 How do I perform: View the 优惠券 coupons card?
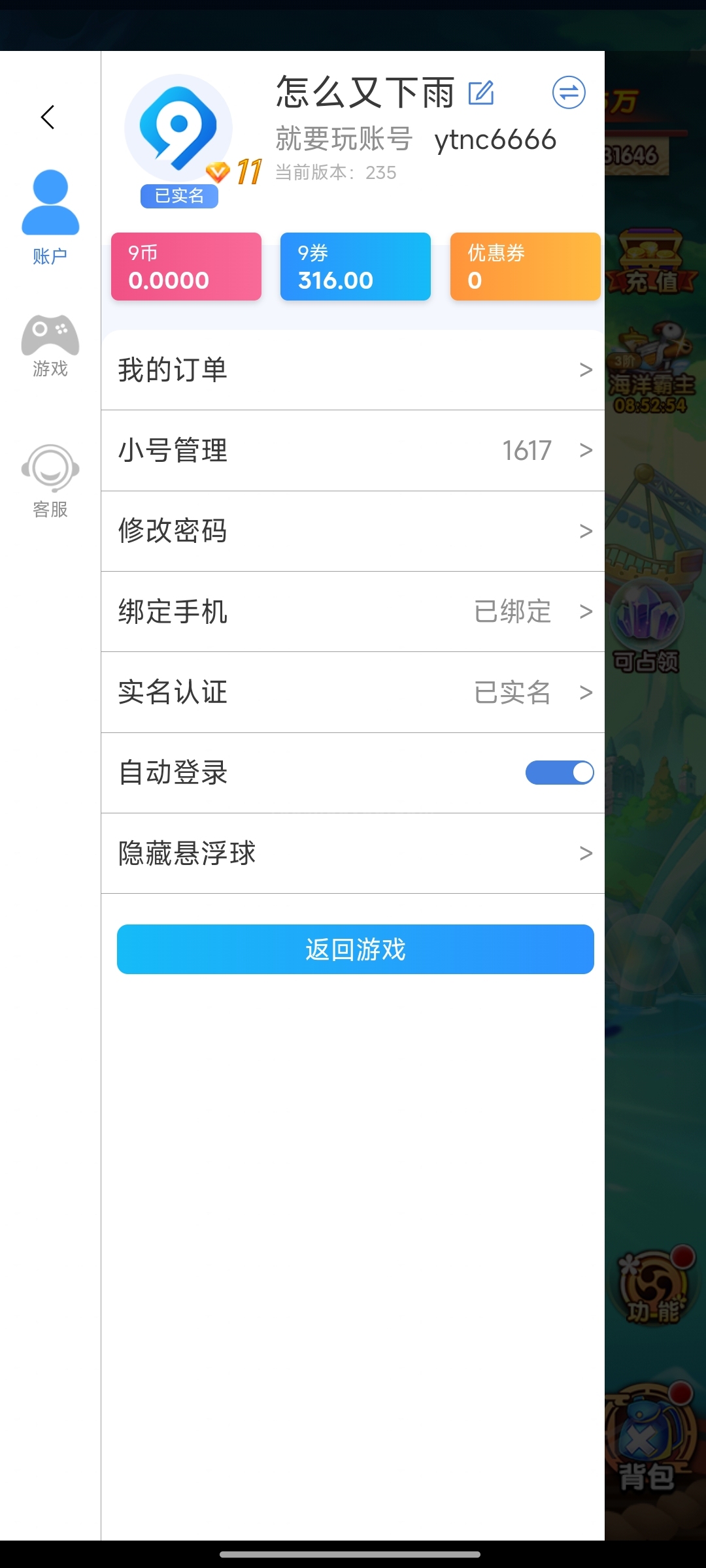526,267
